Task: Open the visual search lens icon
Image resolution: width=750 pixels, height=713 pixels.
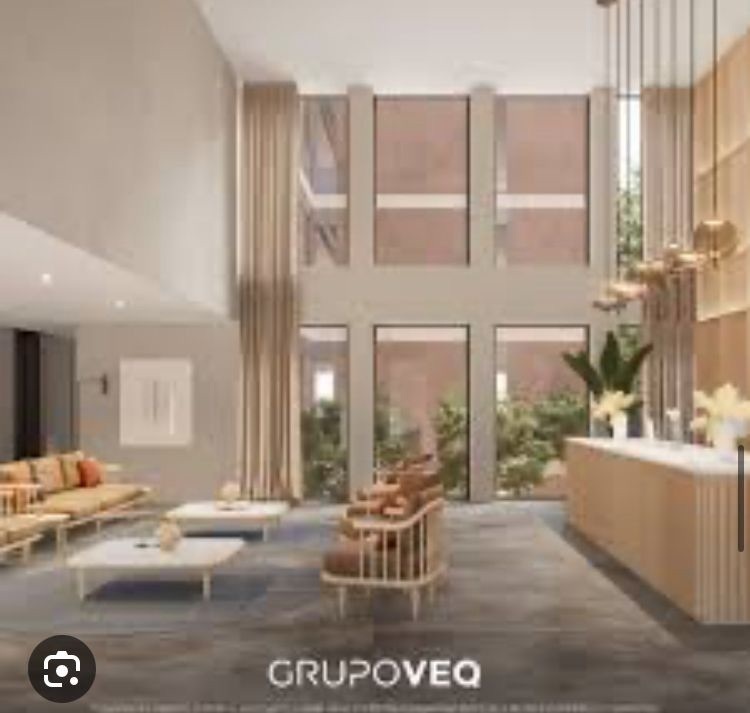Action: pos(62,668)
